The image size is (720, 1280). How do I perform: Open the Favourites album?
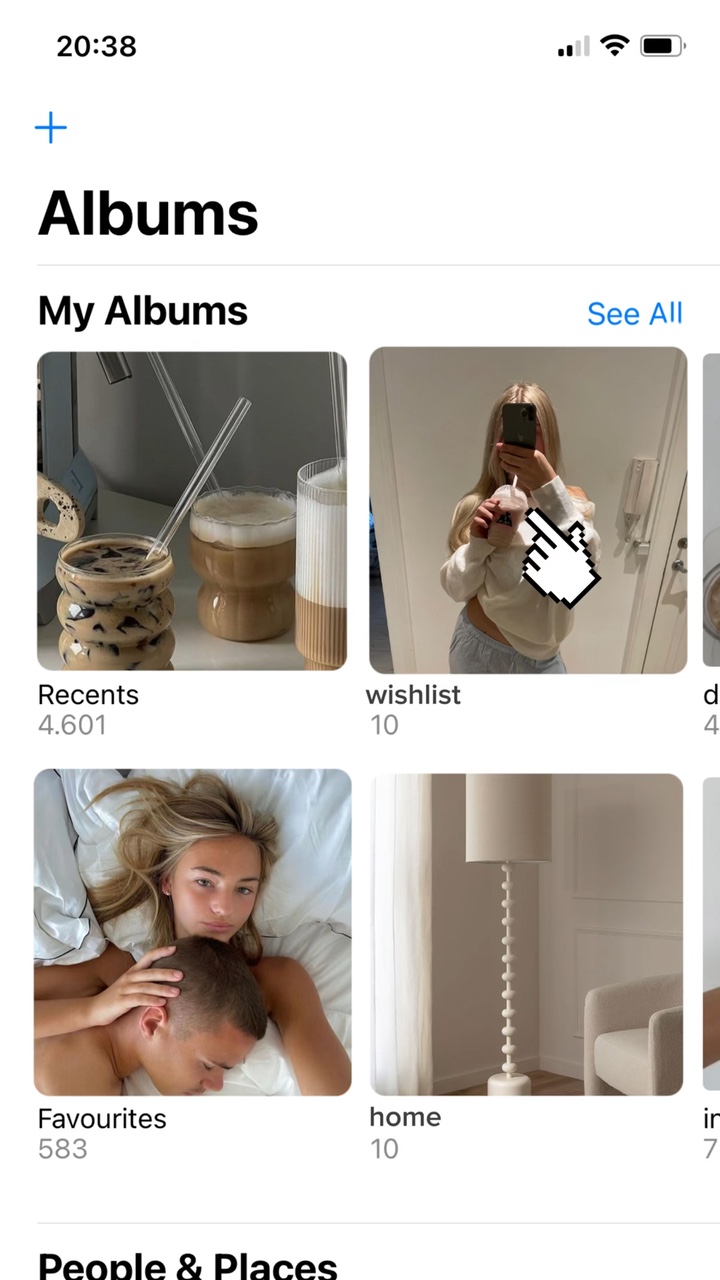click(x=192, y=932)
